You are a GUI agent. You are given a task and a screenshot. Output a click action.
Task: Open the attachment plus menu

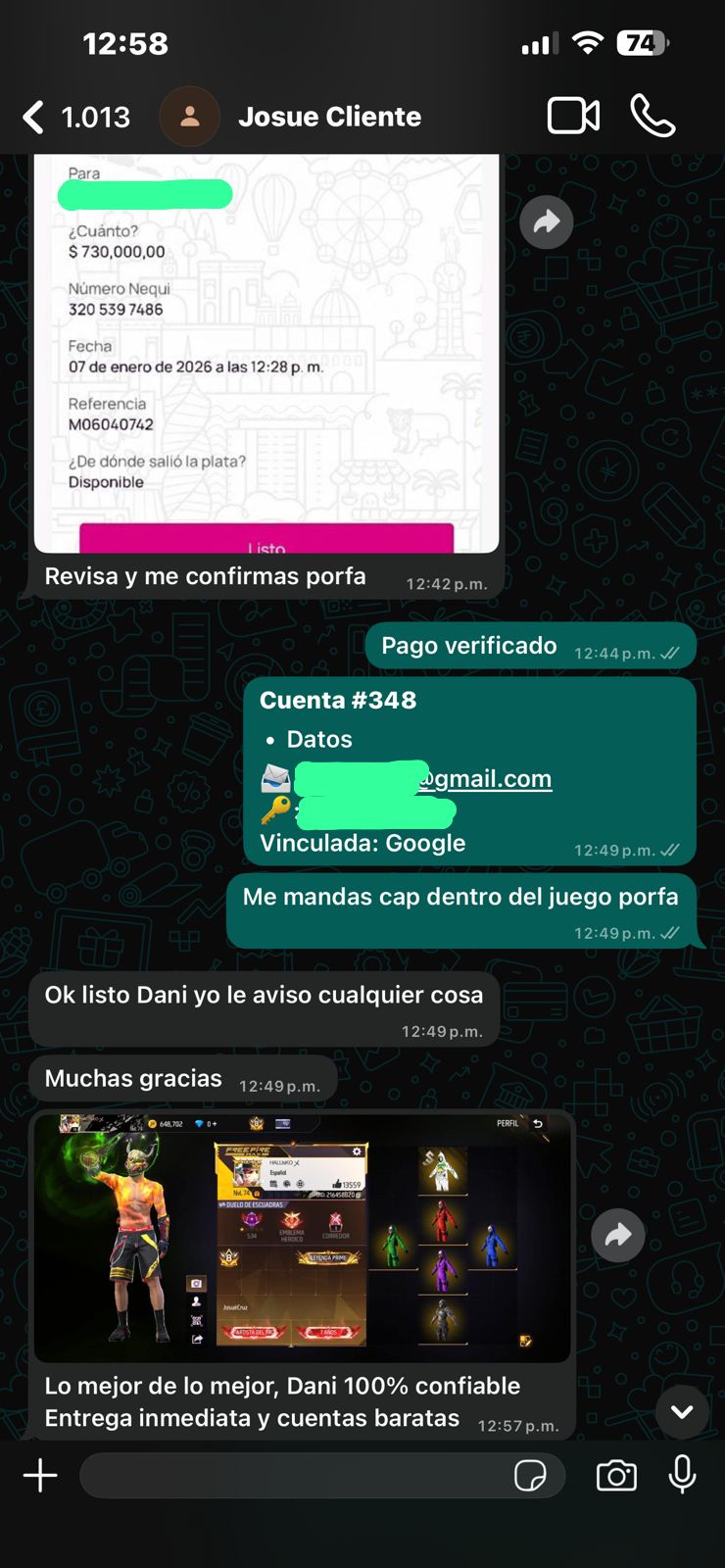(x=40, y=1475)
